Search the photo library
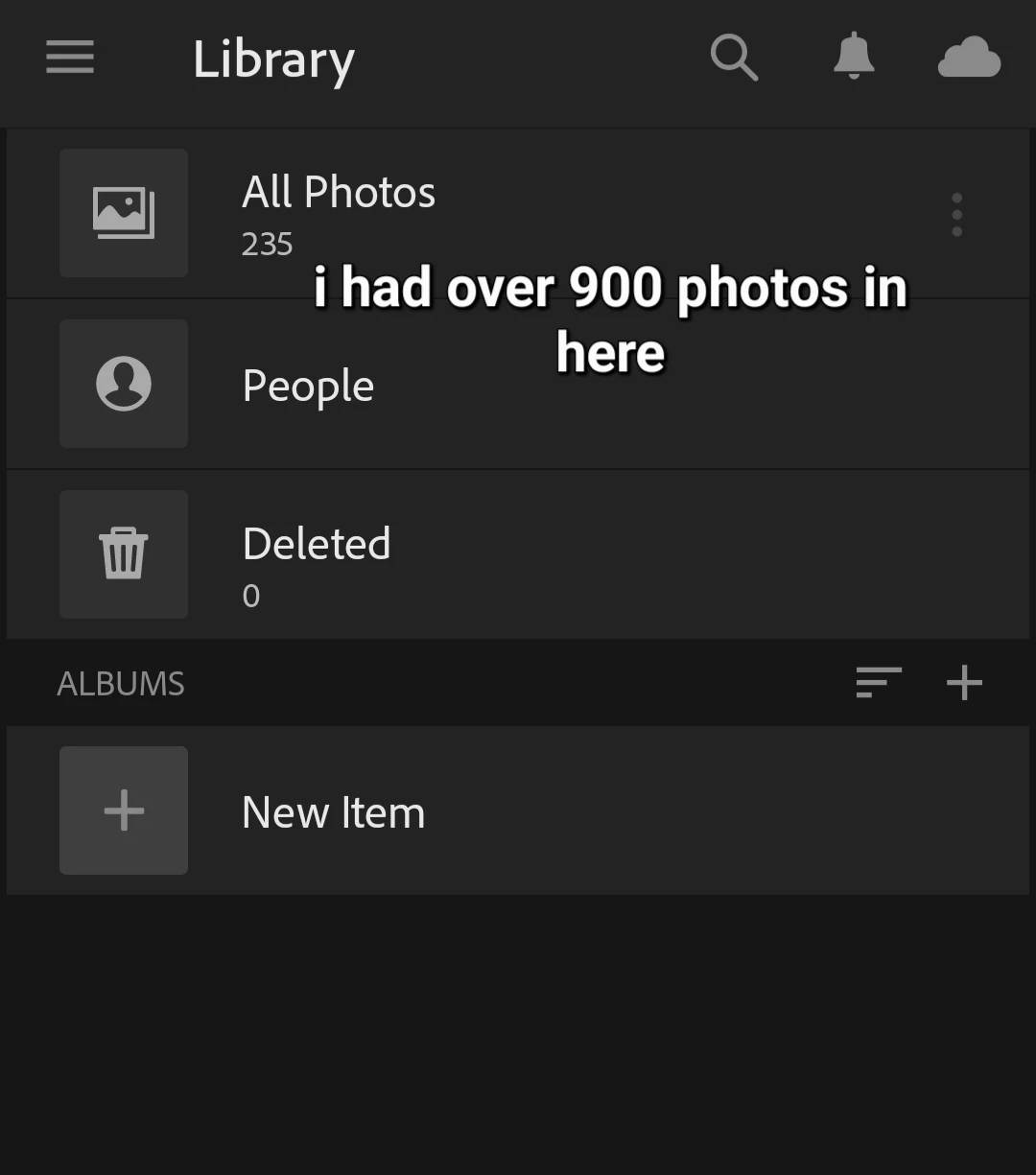1036x1175 pixels. point(734,58)
